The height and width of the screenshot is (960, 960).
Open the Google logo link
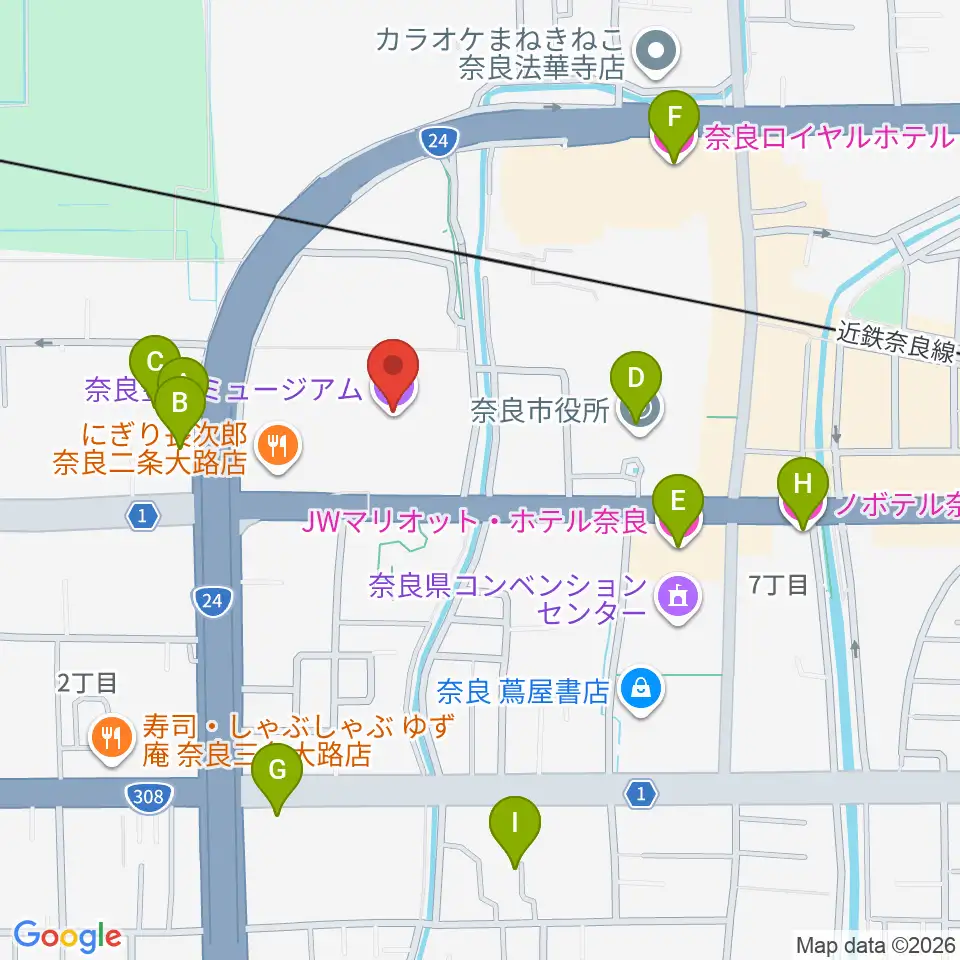(67, 936)
